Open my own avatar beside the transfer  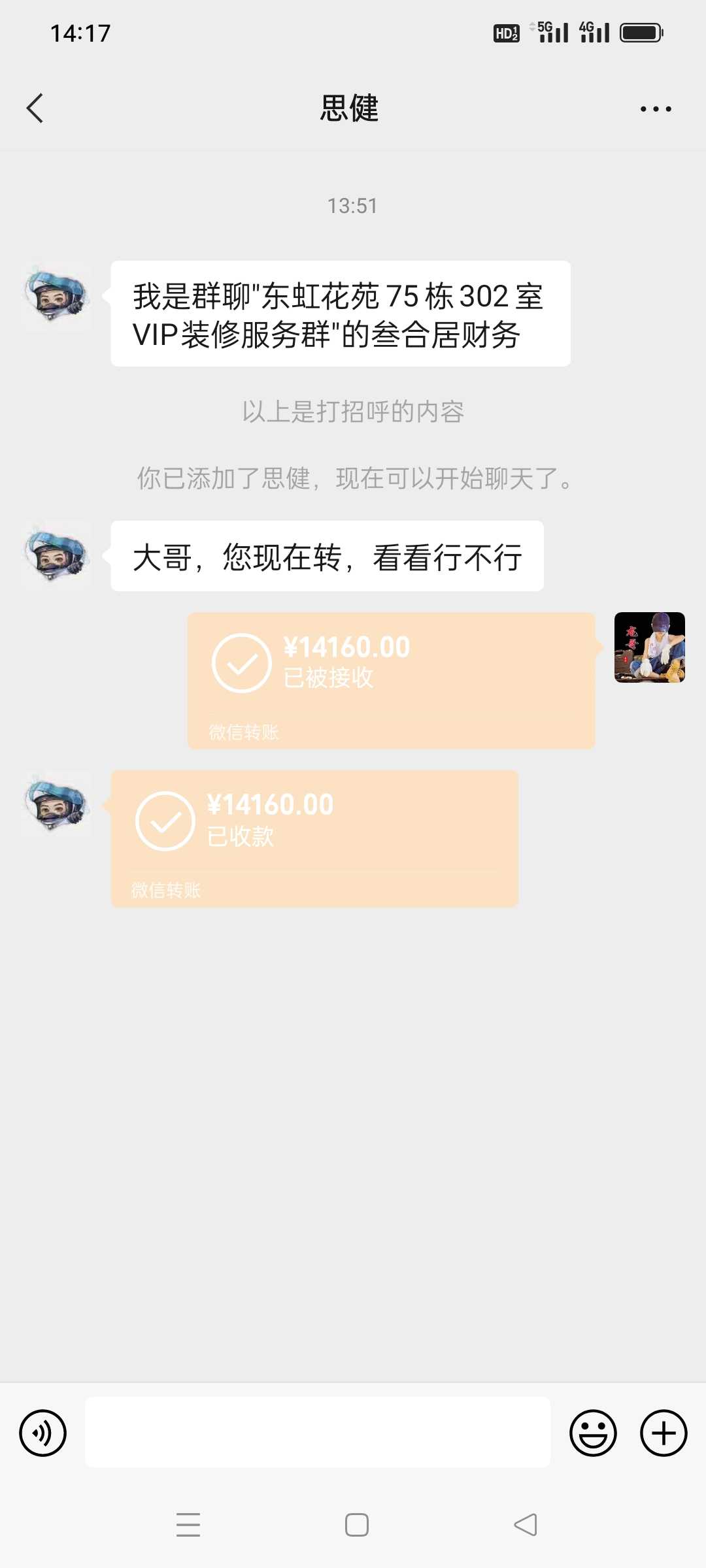[x=649, y=647]
